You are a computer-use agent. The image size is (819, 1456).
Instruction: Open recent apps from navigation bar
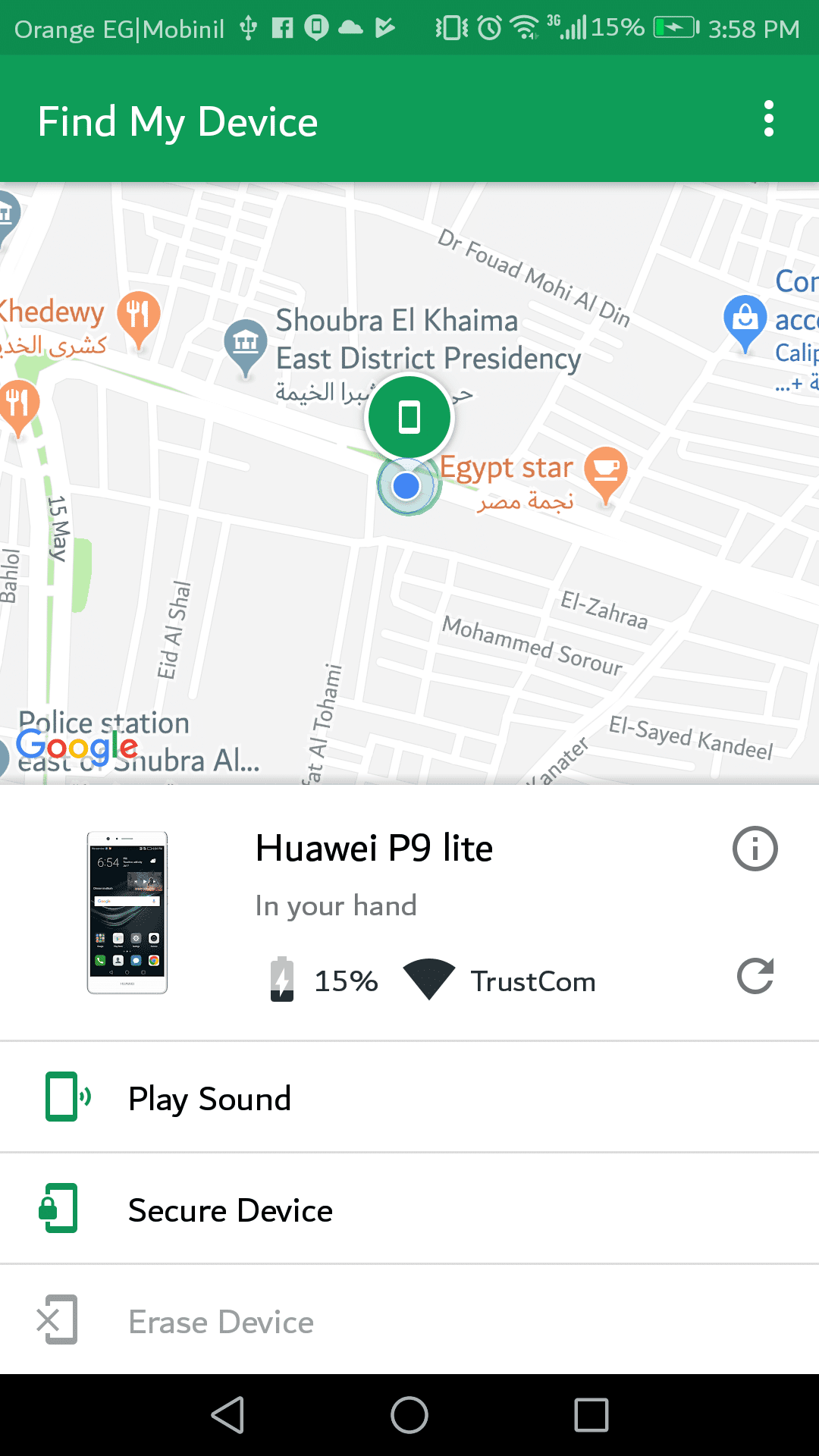coord(591,1415)
